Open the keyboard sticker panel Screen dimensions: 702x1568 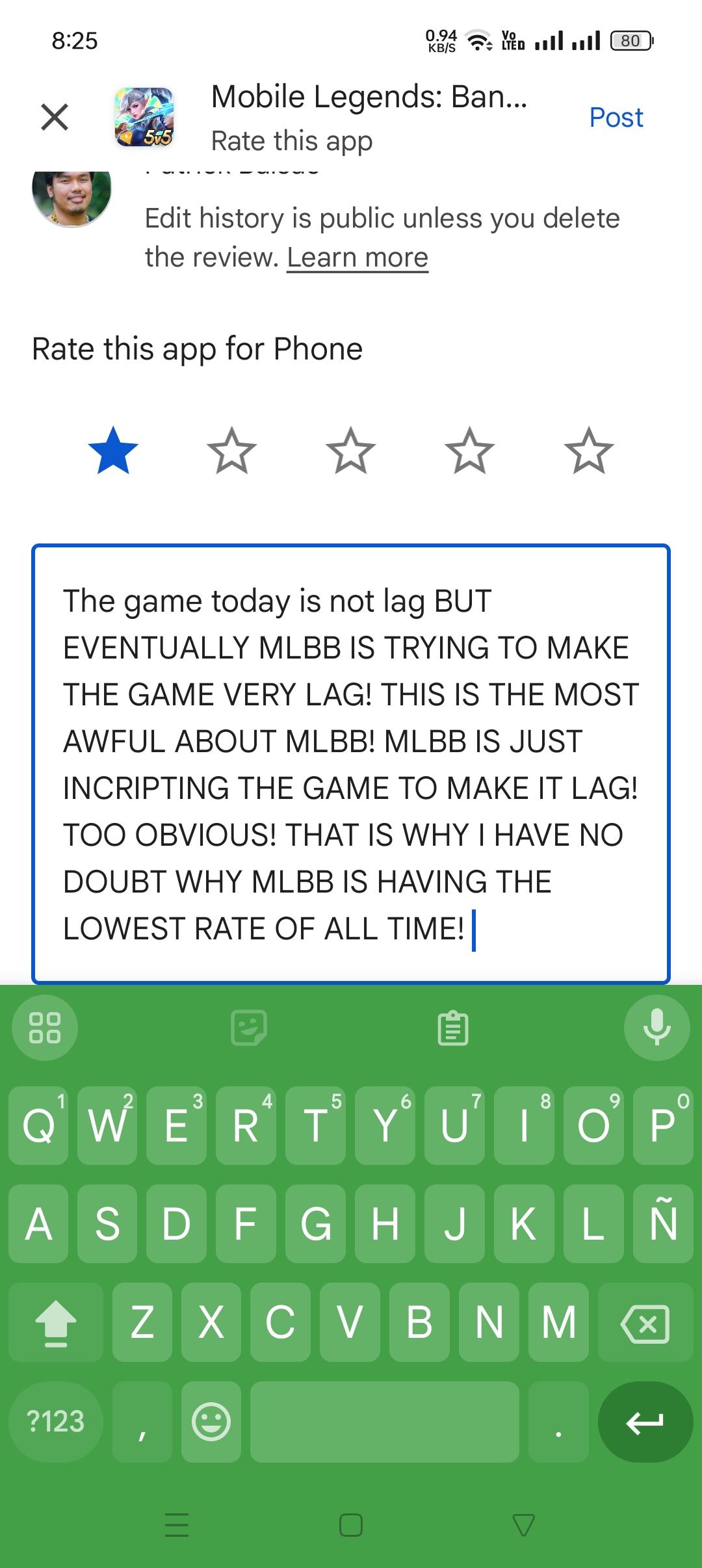[249, 1028]
